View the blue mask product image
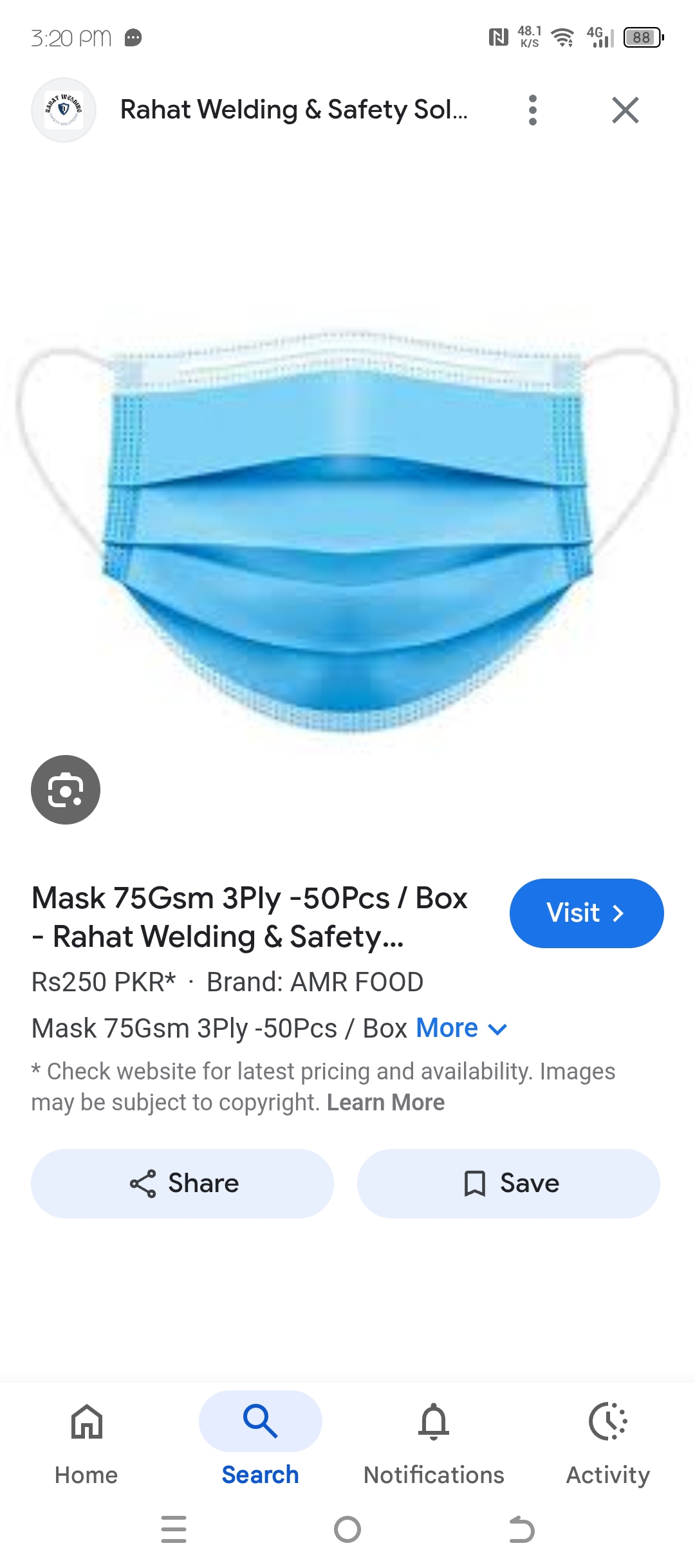695x1568 pixels. click(347, 528)
